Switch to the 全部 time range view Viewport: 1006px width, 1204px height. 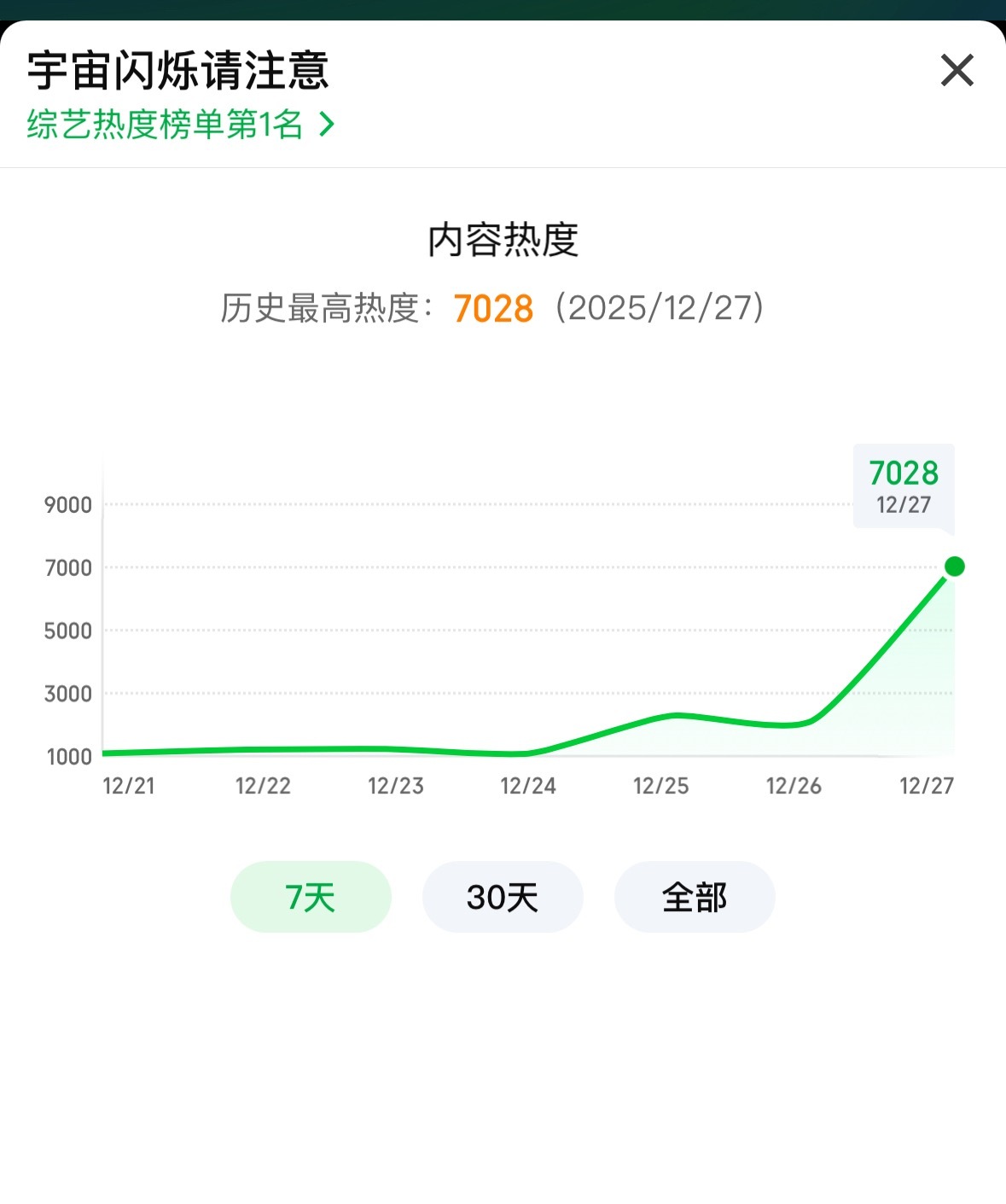[x=695, y=897]
